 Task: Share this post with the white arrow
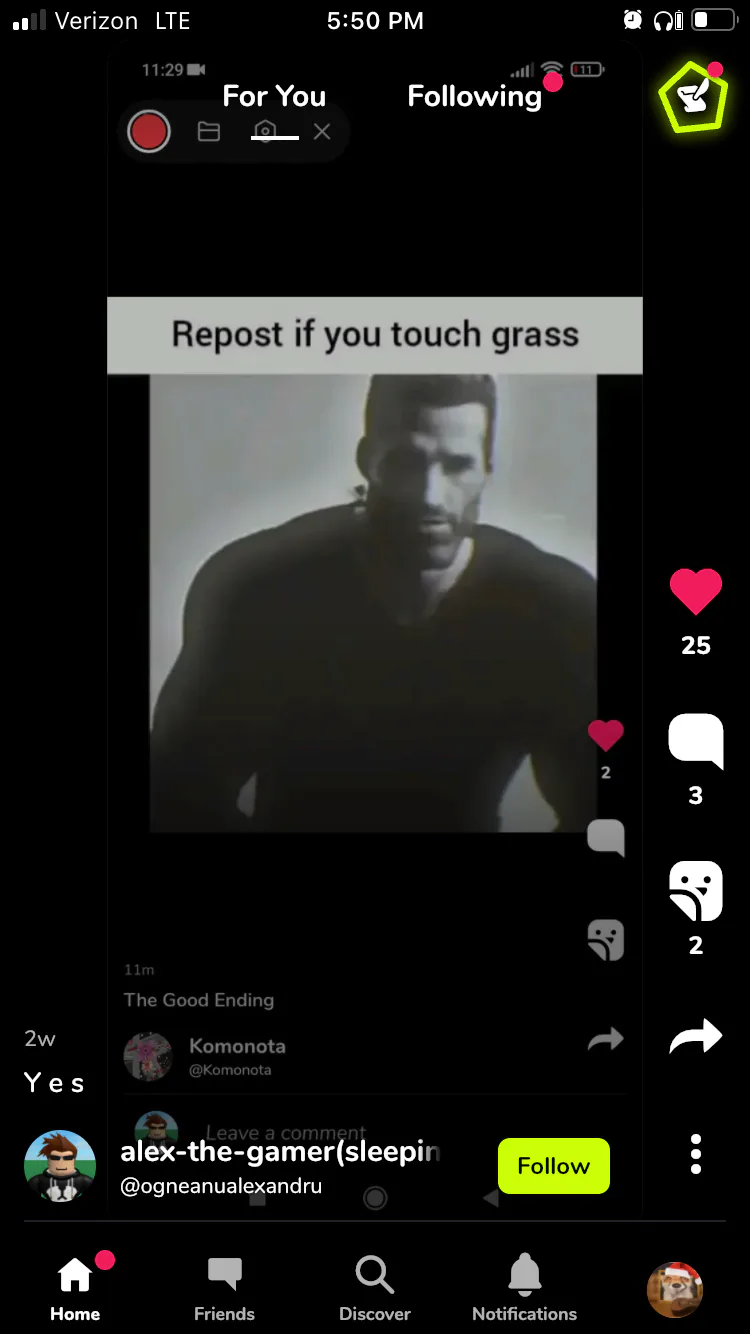(x=695, y=1037)
